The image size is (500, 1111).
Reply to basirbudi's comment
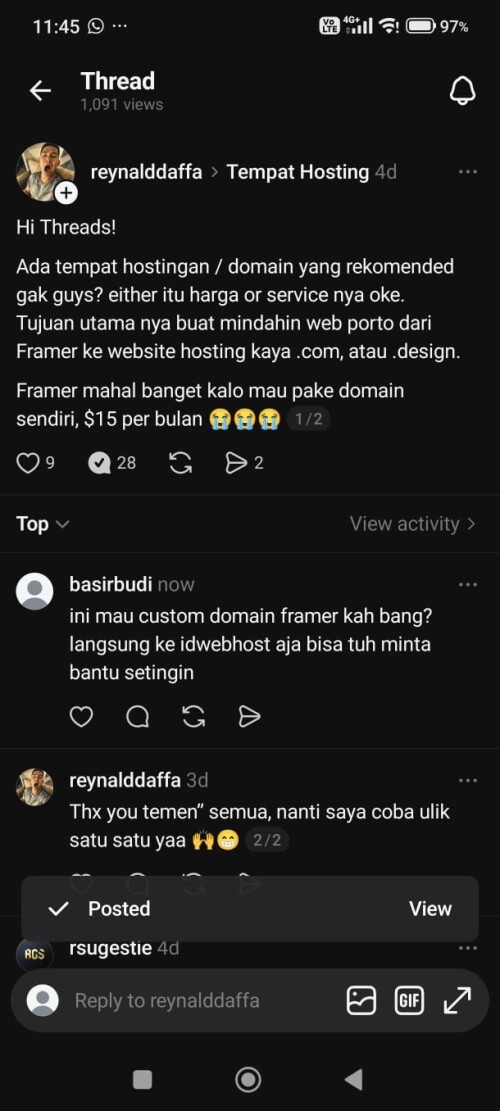[x=137, y=717]
